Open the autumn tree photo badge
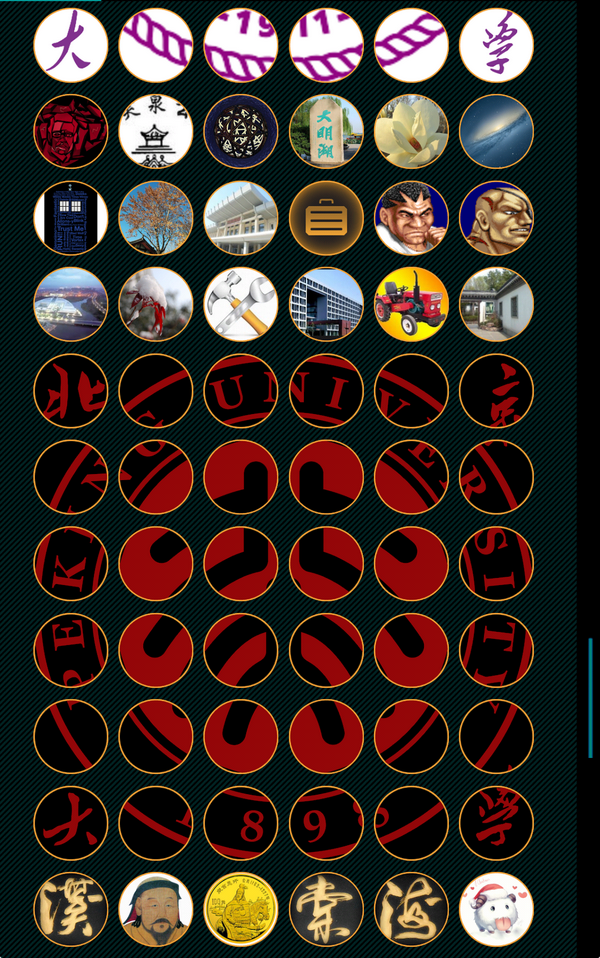The height and width of the screenshot is (958, 600). pyautogui.click(x=156, y=218)
